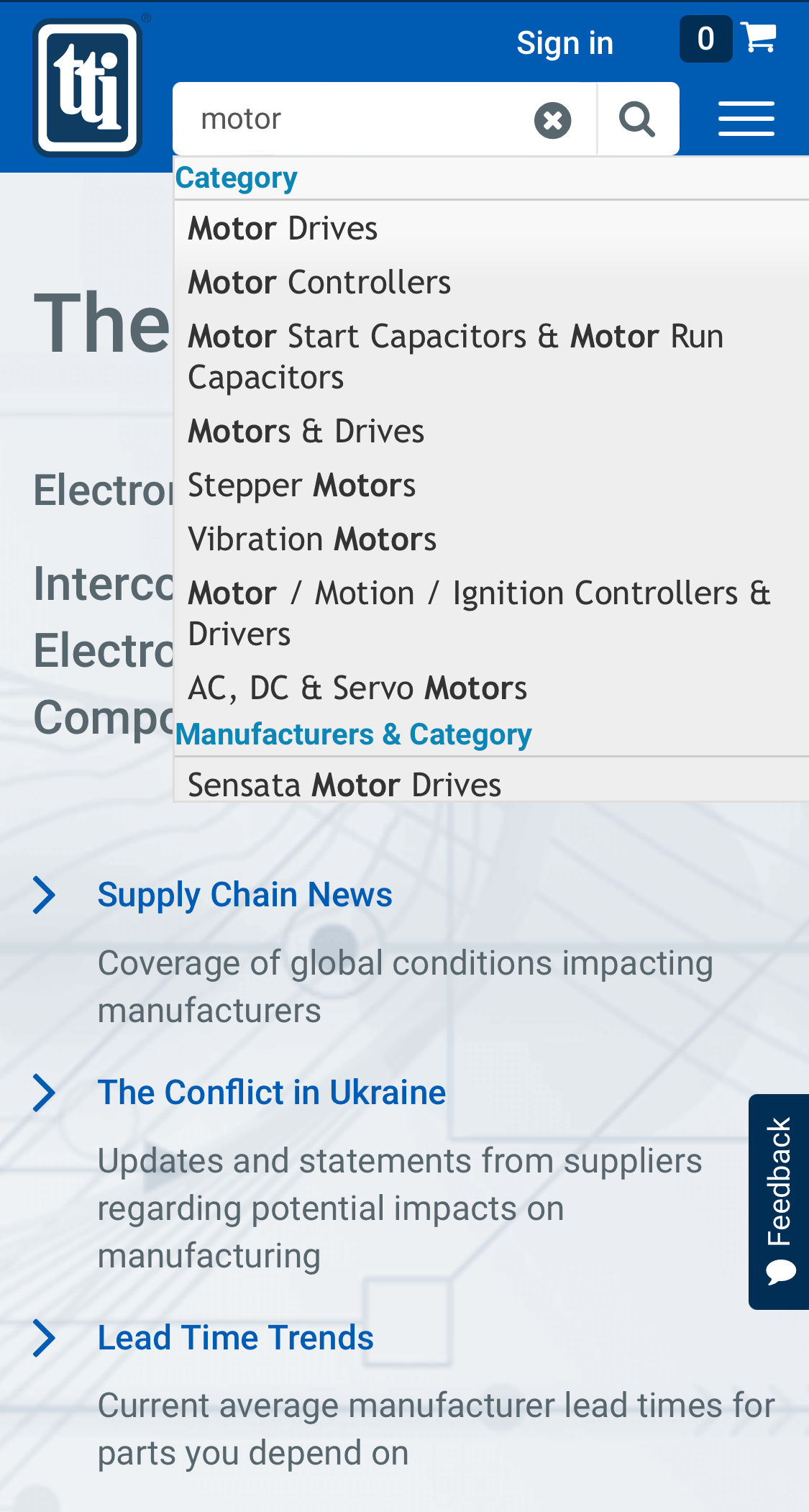Choose Stepper Motors suggestion
The image size is (809, 1512).
301,484
